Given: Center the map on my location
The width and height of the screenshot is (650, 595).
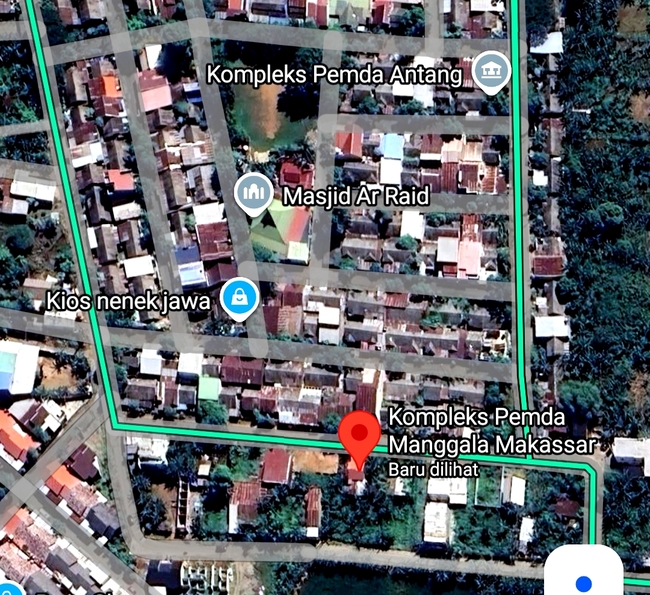Looking at the screenshot, I should [x=584, y=582].
